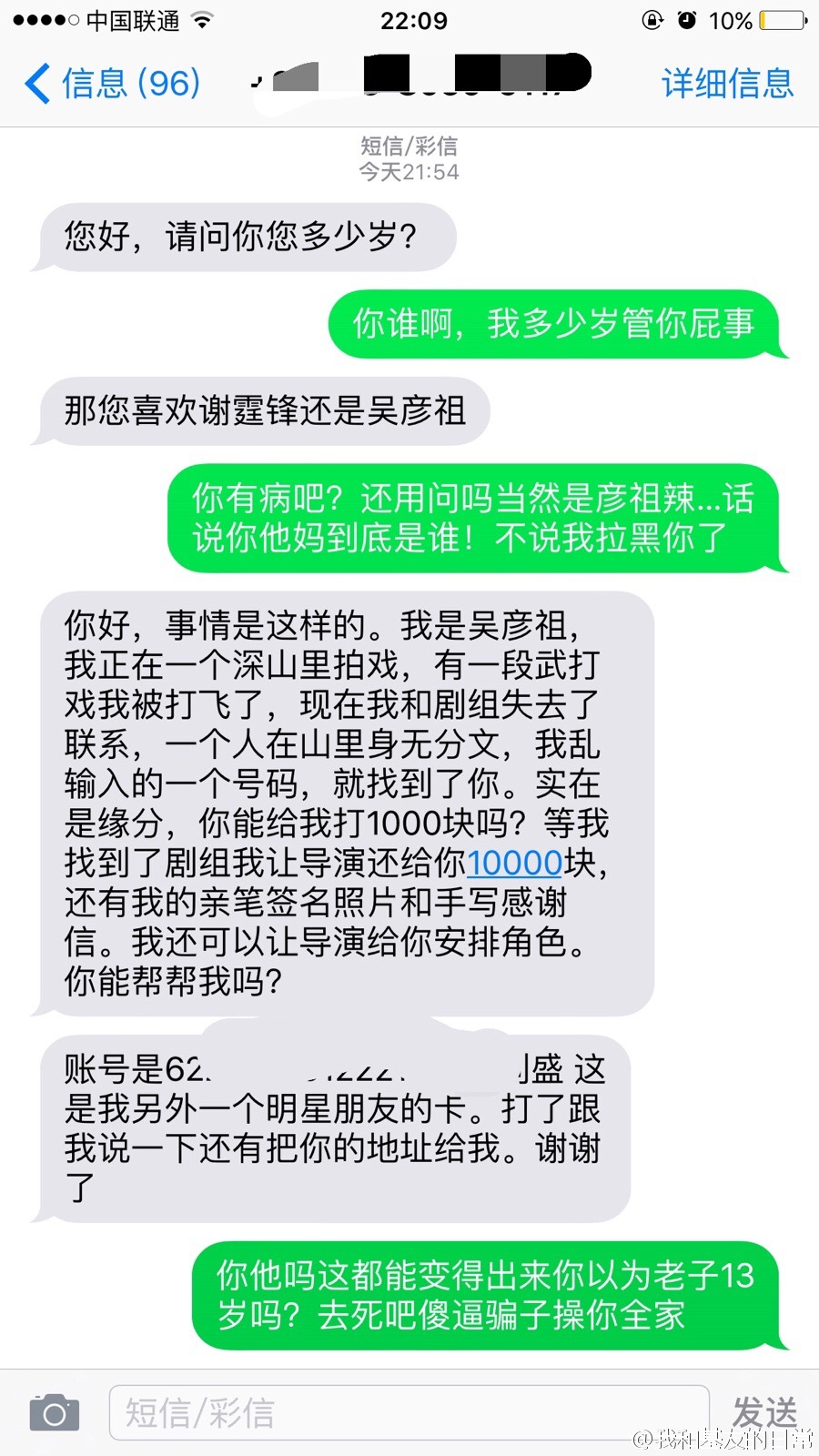Tap the underlined 10000 link in the message
The height and width of the screenshot is (1456, 819).
click(515, 862)
